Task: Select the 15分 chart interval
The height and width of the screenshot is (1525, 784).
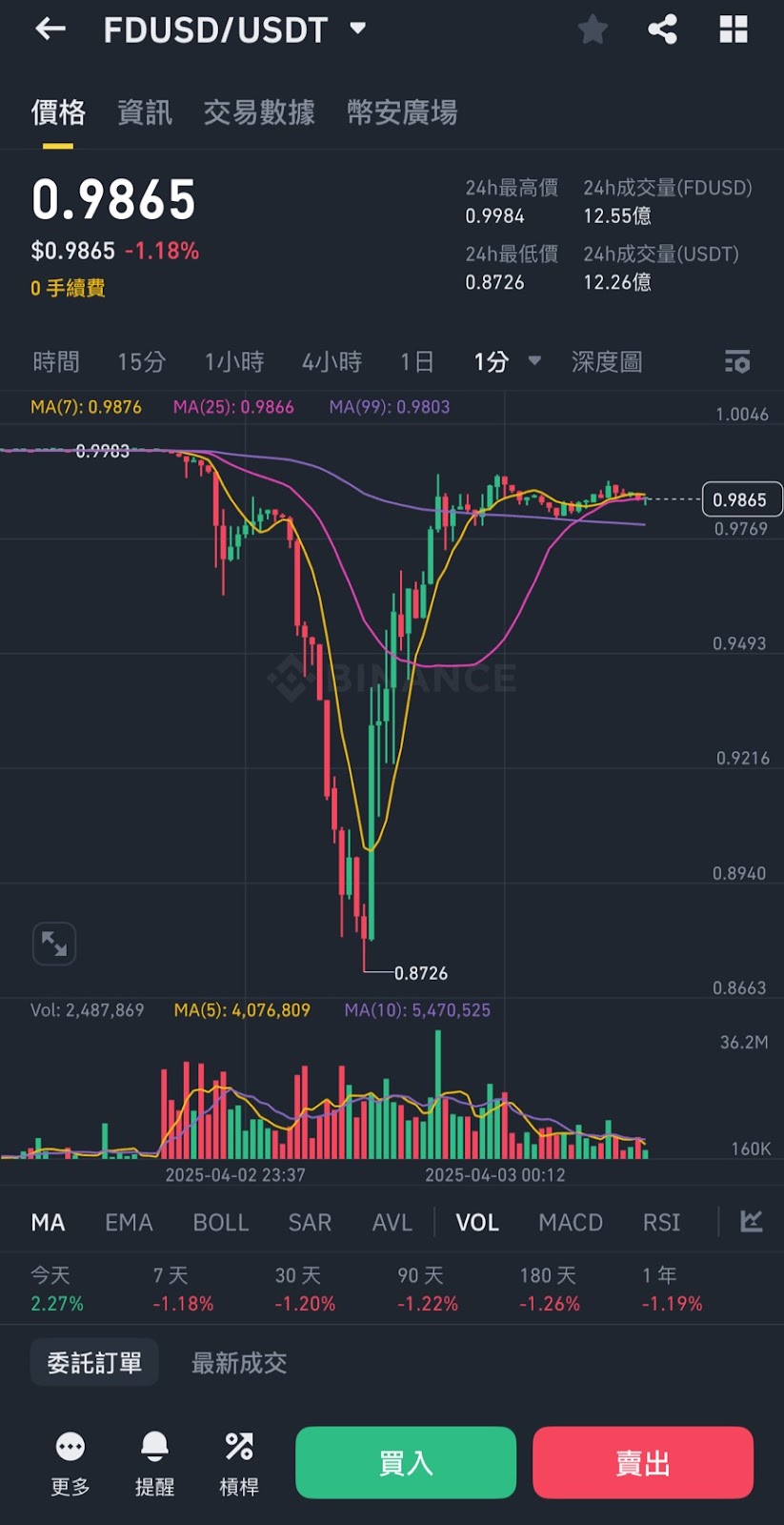Action: (x=141, y=362)
